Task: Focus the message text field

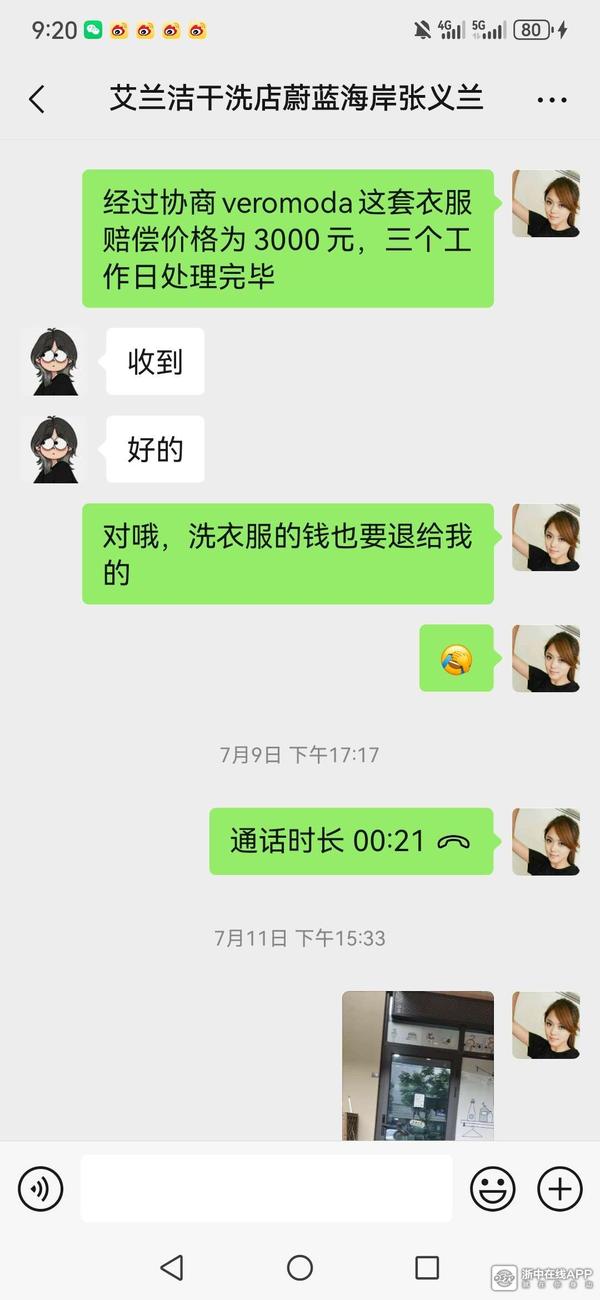Action: [266, 1188]
